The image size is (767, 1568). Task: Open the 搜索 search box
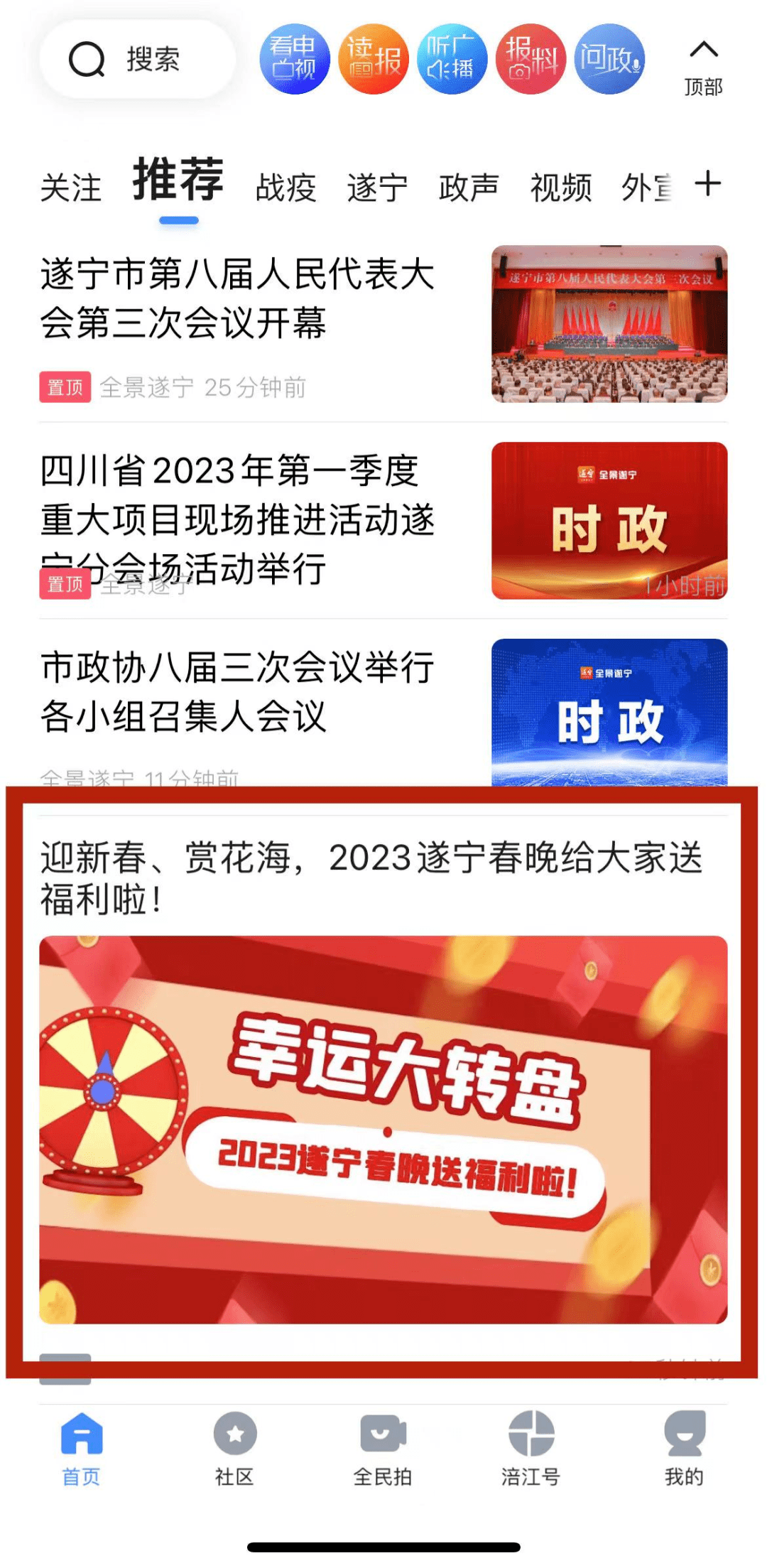pos(137,60)
